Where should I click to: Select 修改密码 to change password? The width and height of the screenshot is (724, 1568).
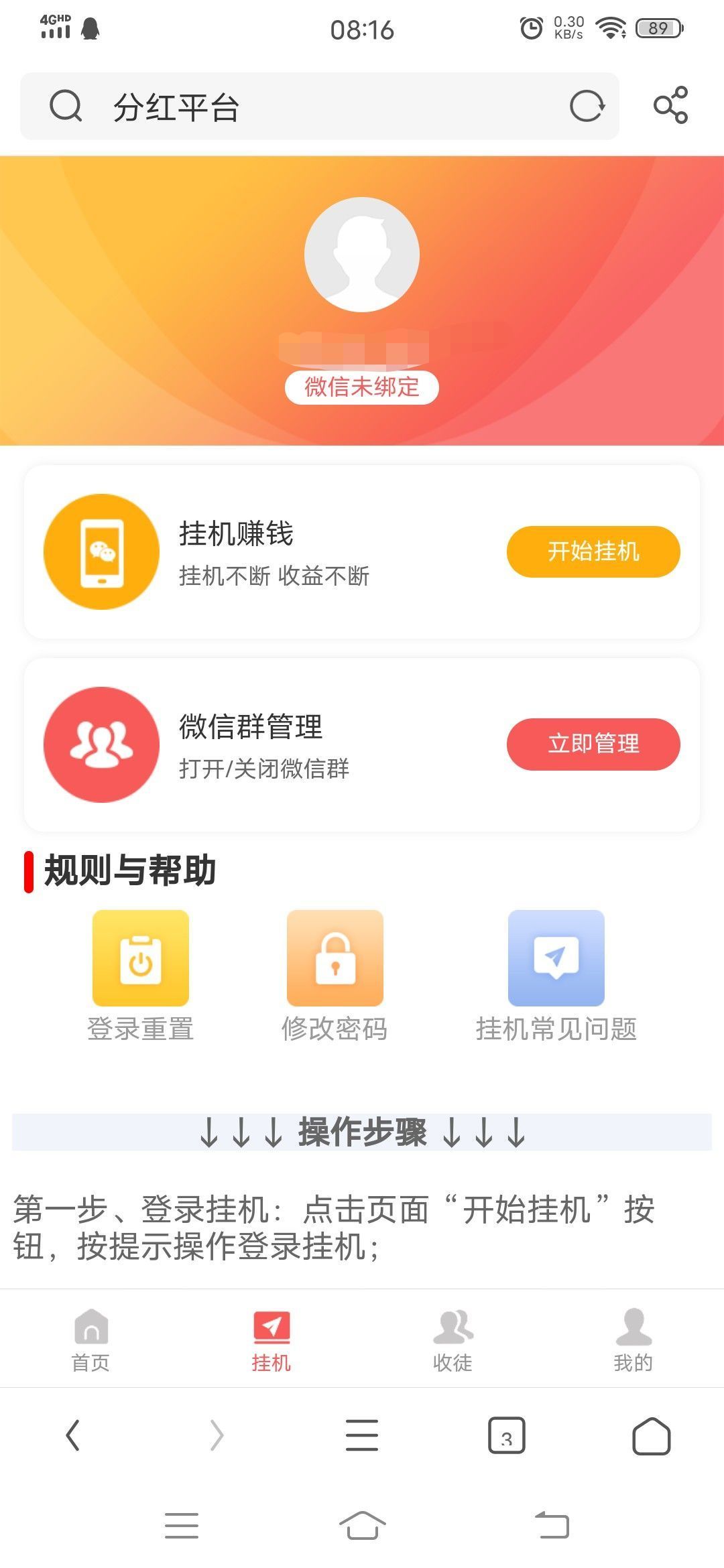pyautogui.click(x=335, y=975)
